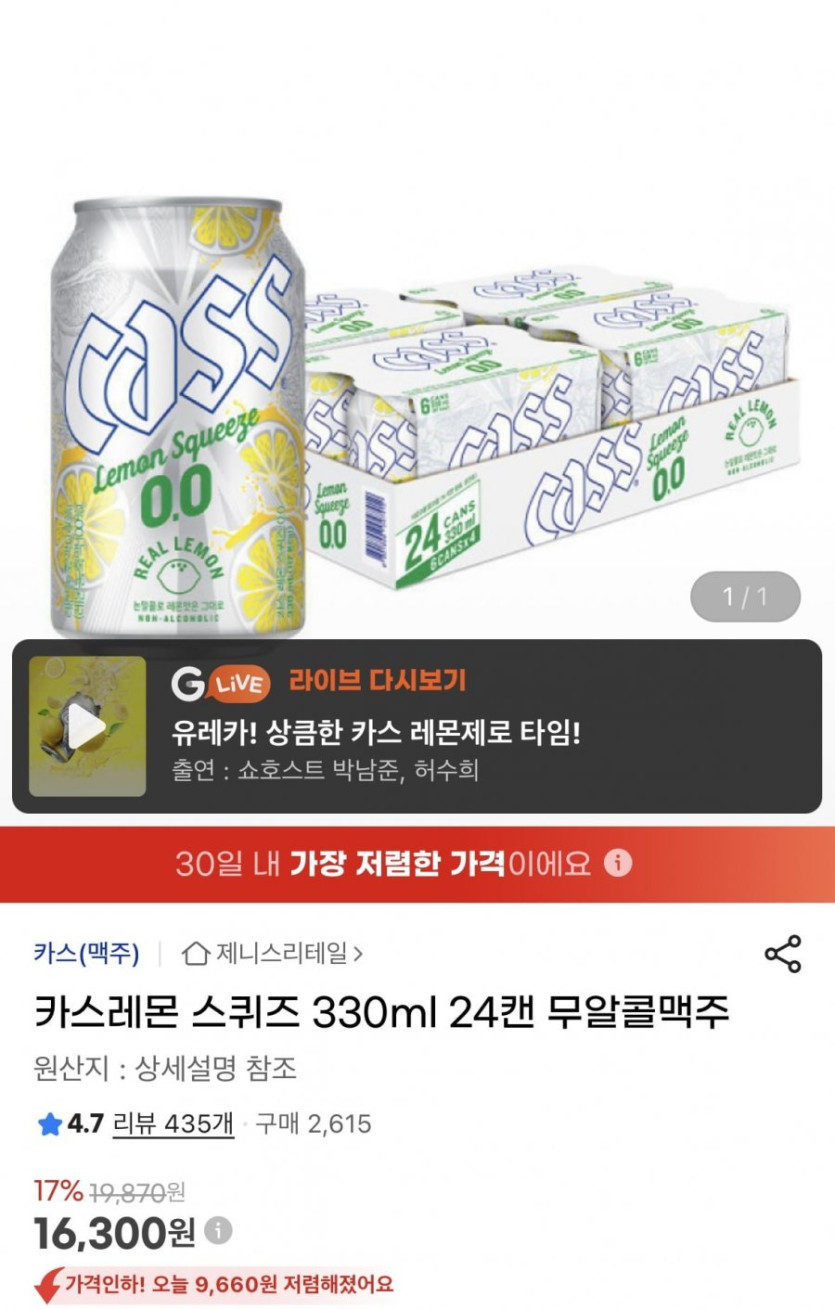This screenshot has width=835, height=1309.
Task: Play the live replay video
Action: (87, 726)
